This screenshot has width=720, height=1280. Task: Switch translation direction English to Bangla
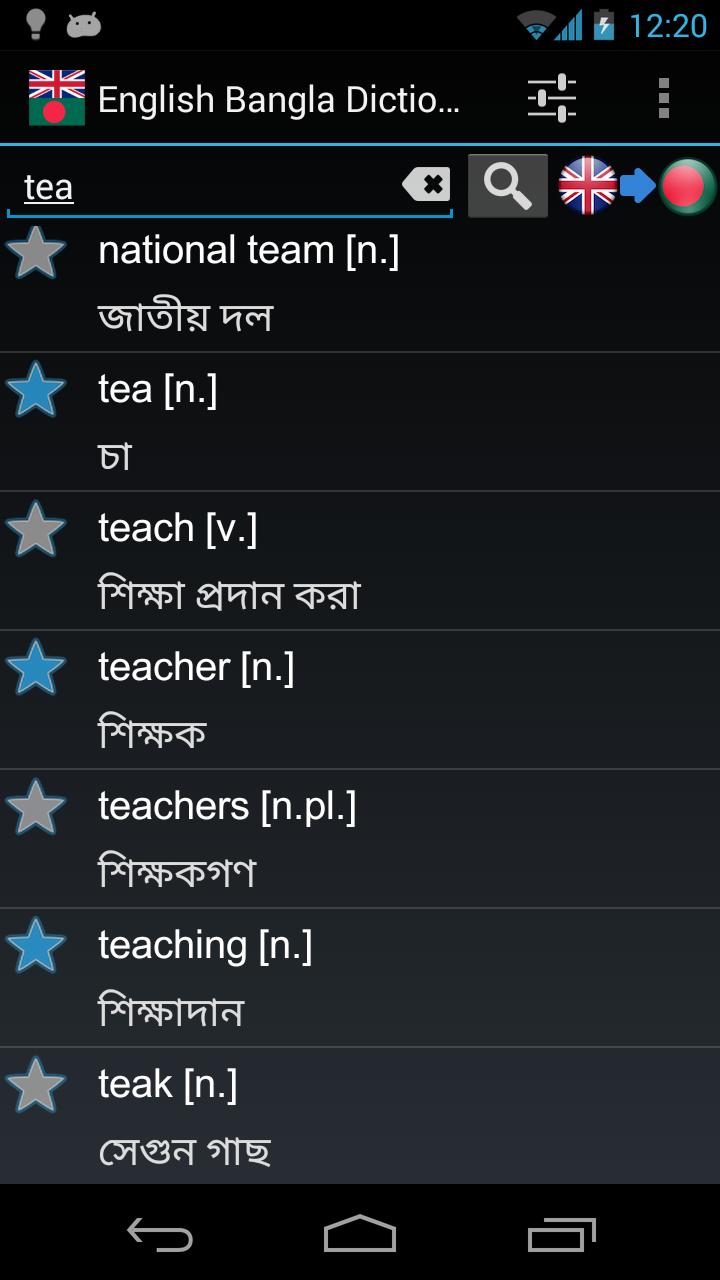(x=637, y=186)
